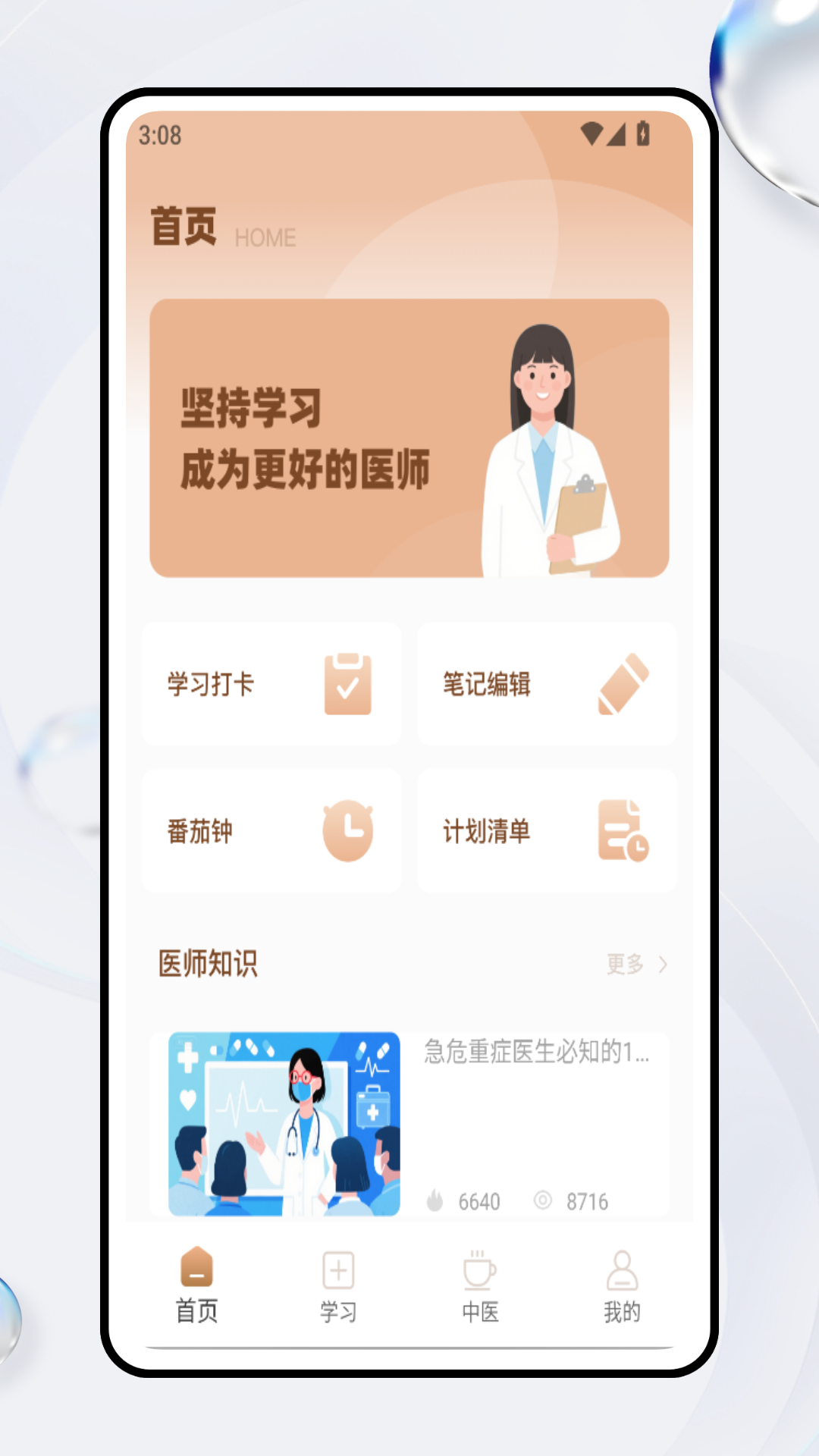The height and width of the screenshot is (1456, 819).
Task: Open the 学习打卡 study check-in card
Action: (271, 683)
